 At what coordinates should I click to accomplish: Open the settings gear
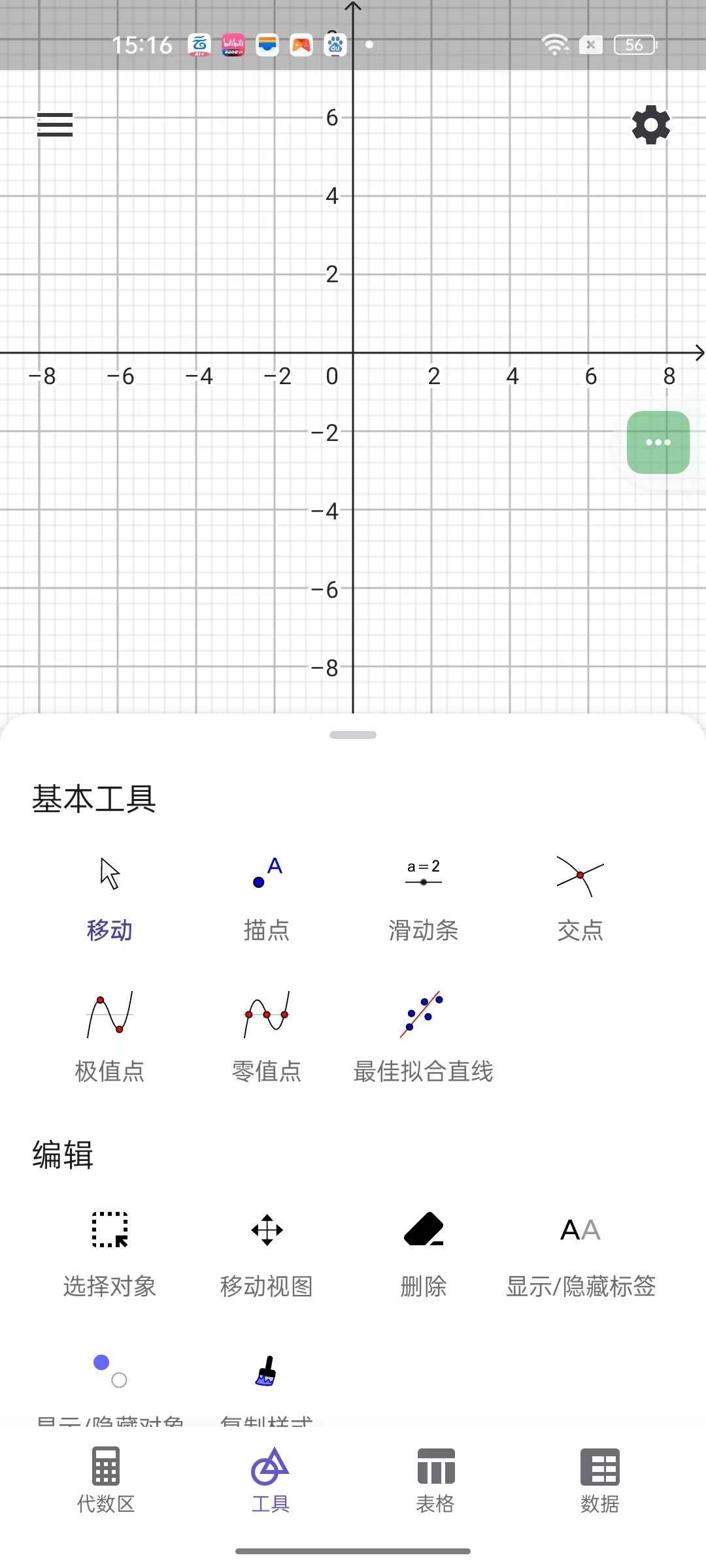tap(650, 125)
